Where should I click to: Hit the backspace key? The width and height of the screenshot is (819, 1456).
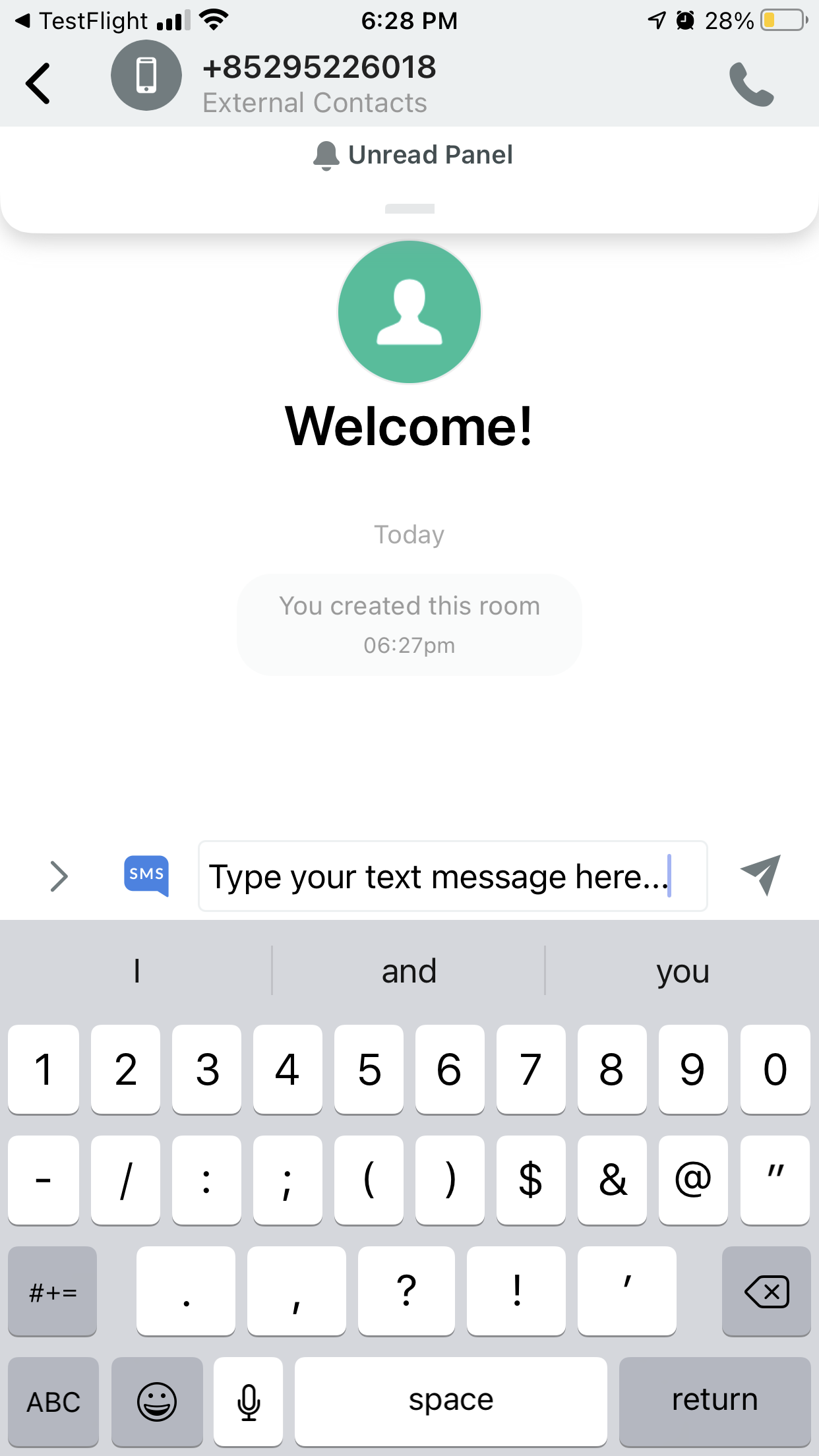766,1291
